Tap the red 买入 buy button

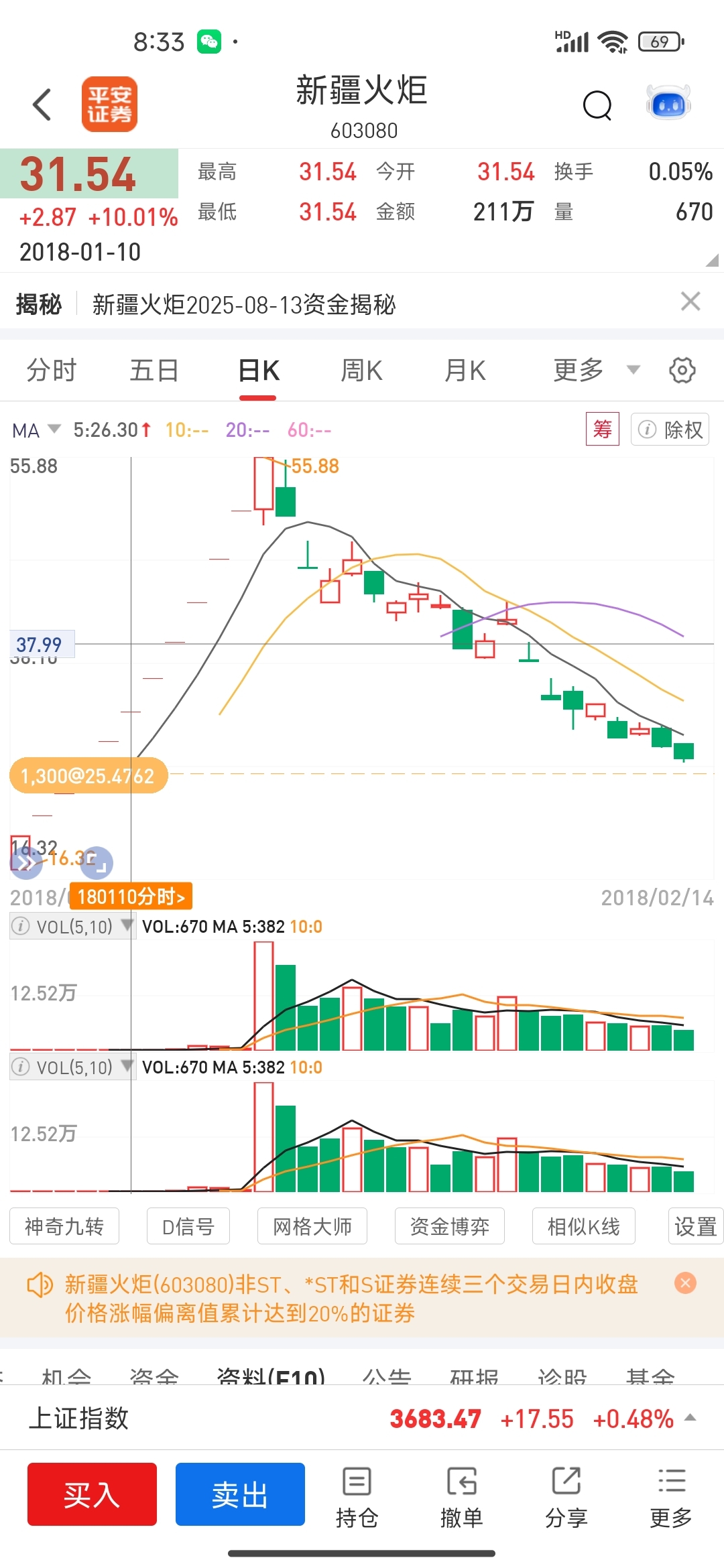(x=92, y=1494)
